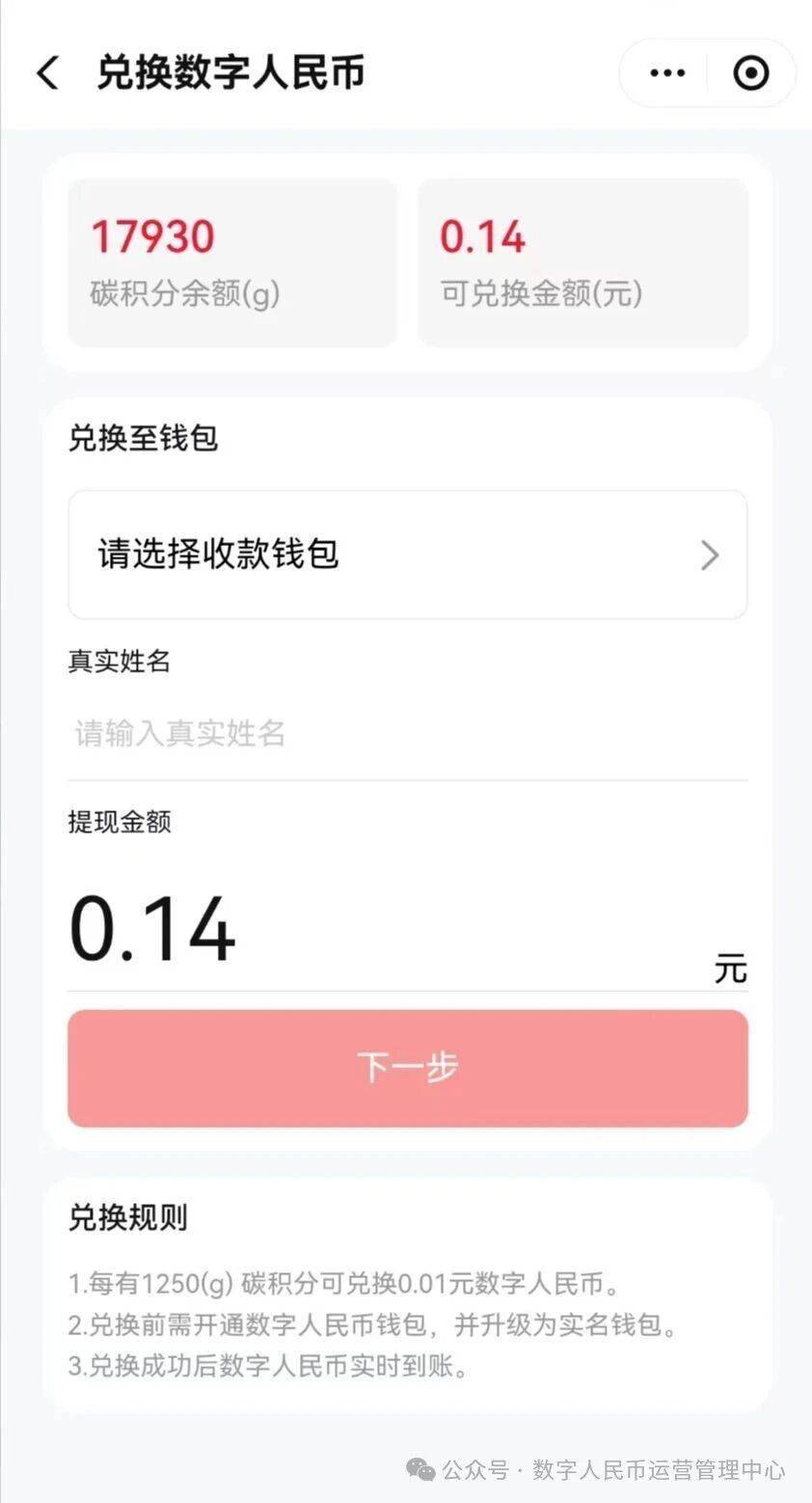
Task: Go back from 兑换数字人民币 page
Action: click(x=48, y=73)
